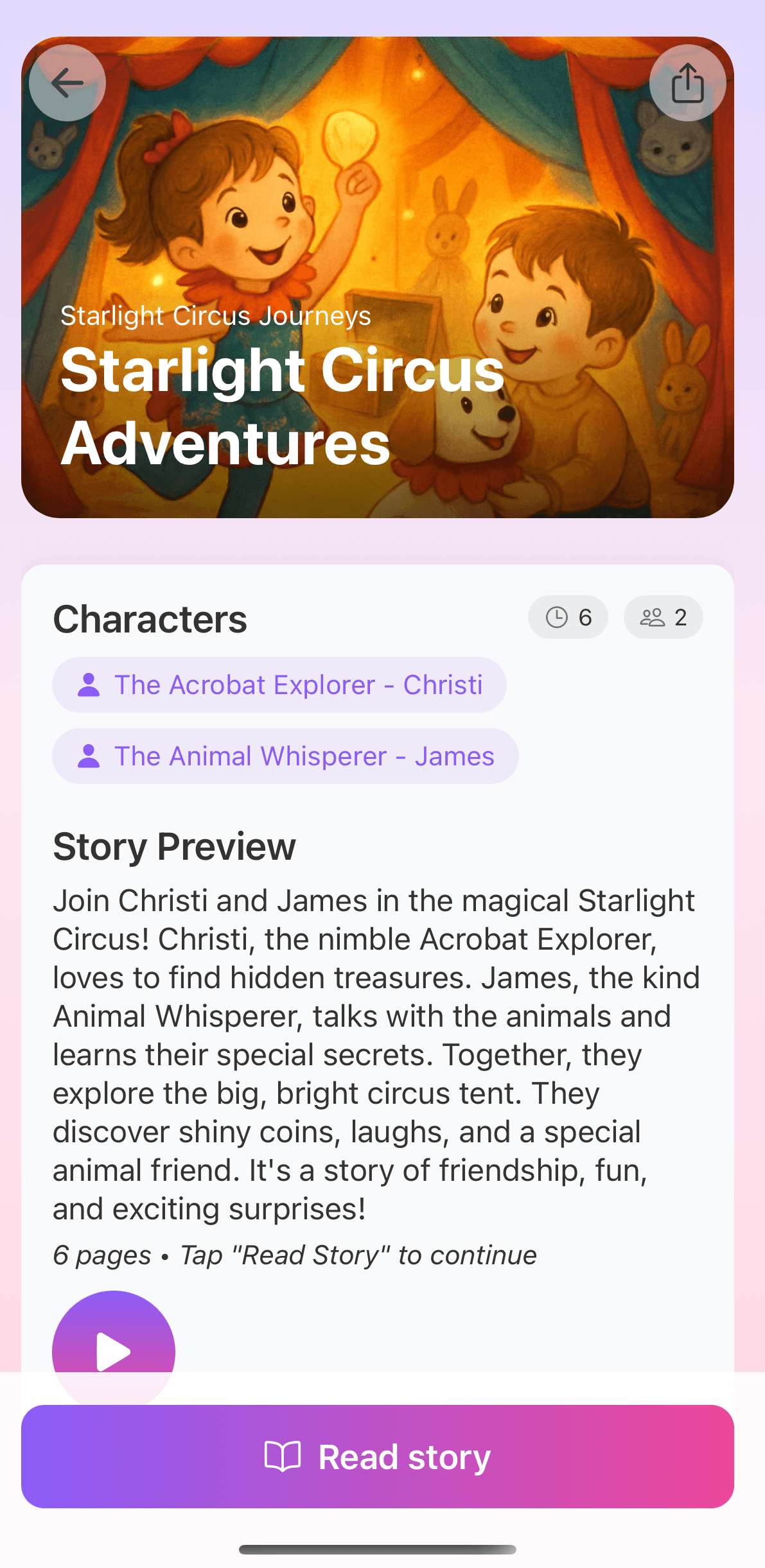
Task: Select the person icon beside James
Action: 90,756
